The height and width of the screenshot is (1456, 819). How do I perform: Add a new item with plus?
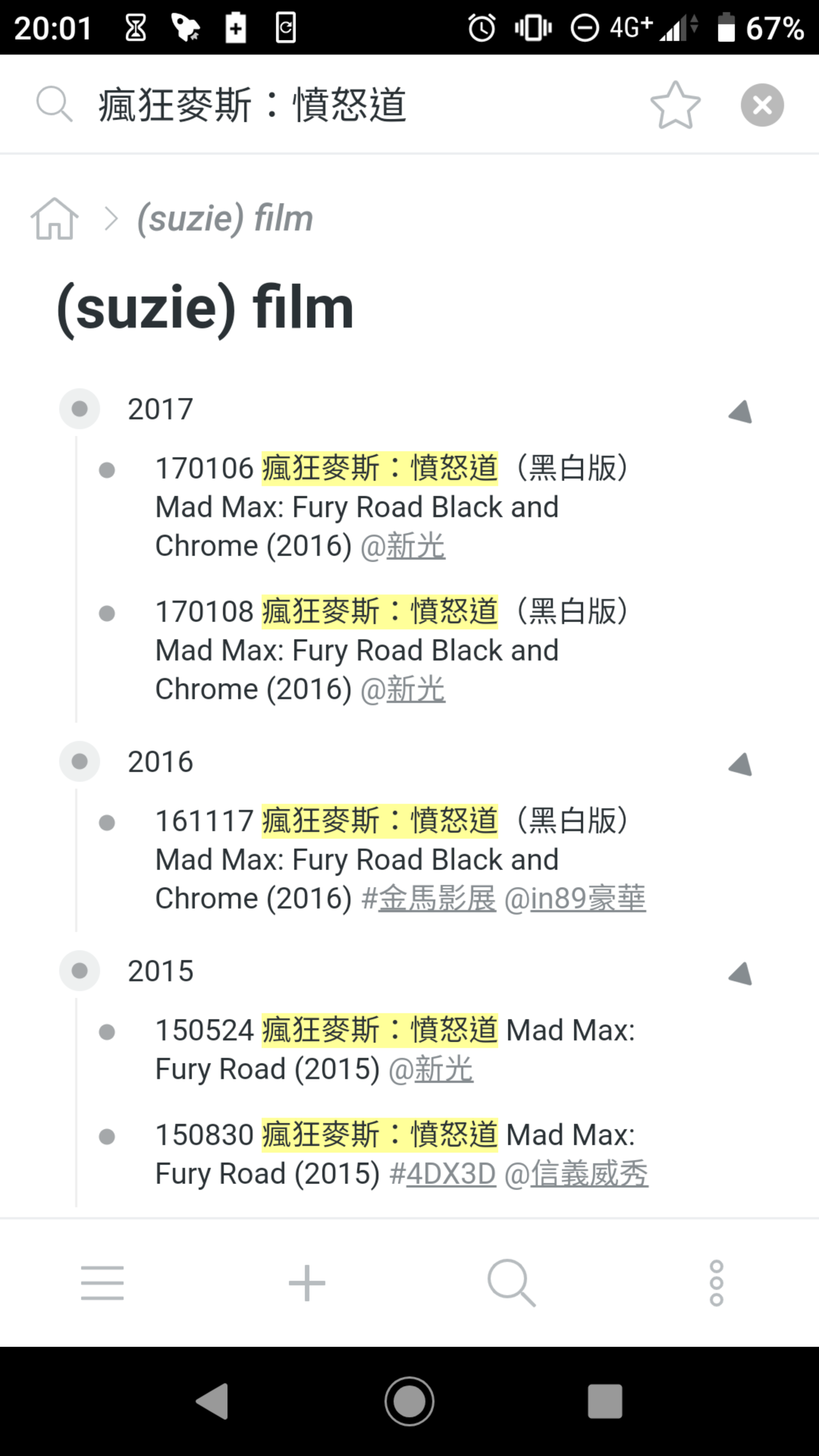tap(307, 1283)
